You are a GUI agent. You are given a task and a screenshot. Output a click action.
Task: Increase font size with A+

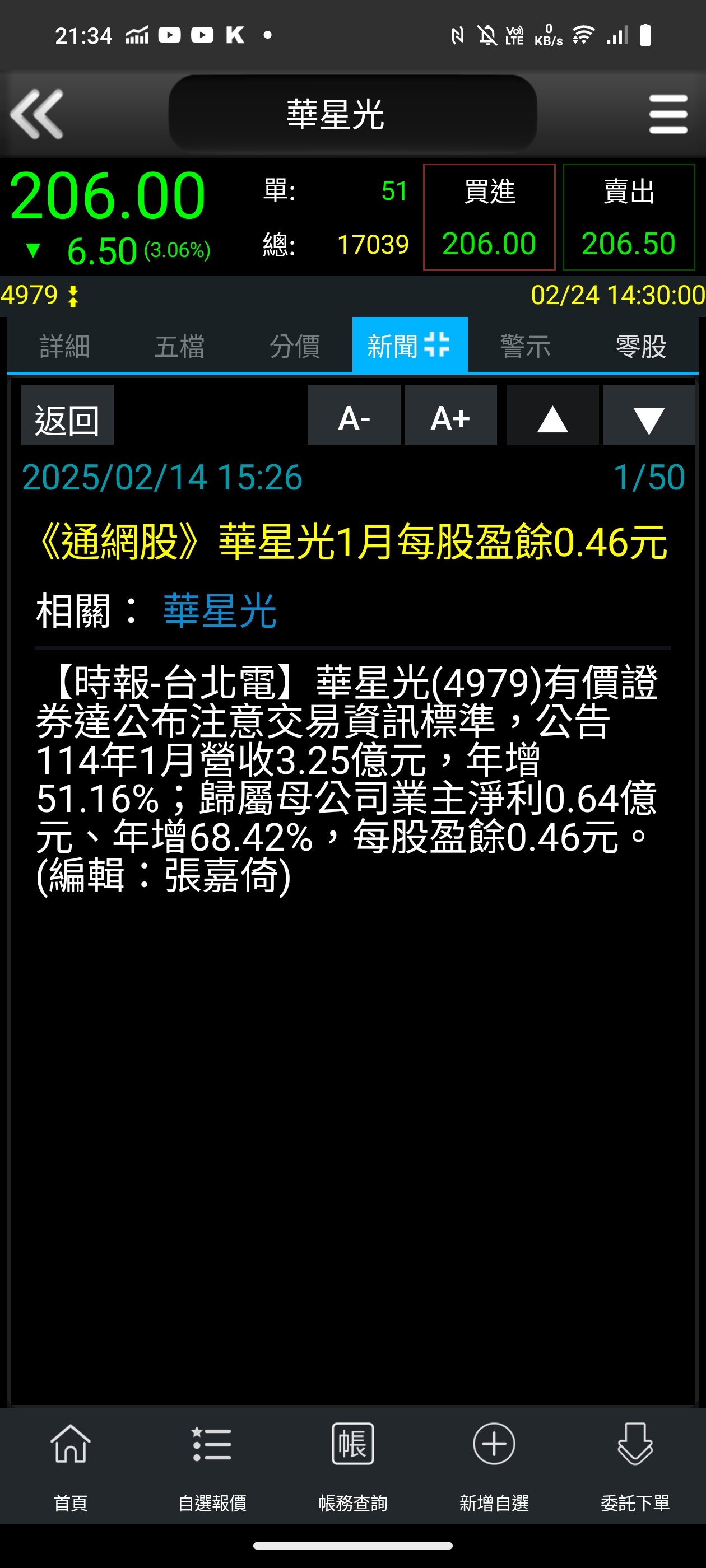click(x=450, y=415)
